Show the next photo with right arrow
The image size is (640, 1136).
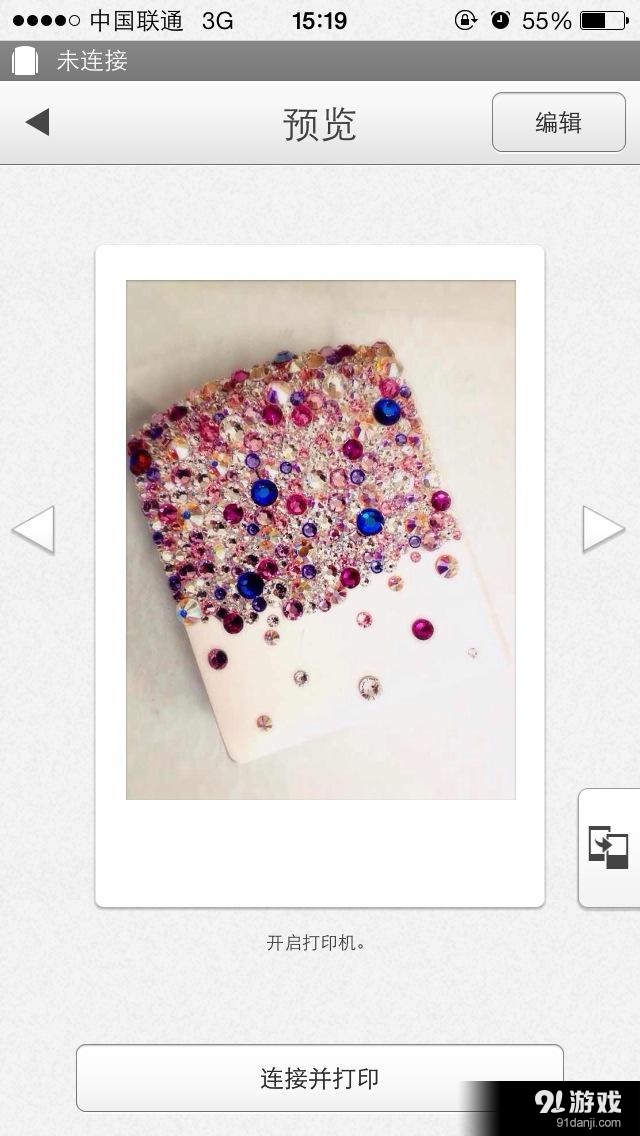point(603,529)
